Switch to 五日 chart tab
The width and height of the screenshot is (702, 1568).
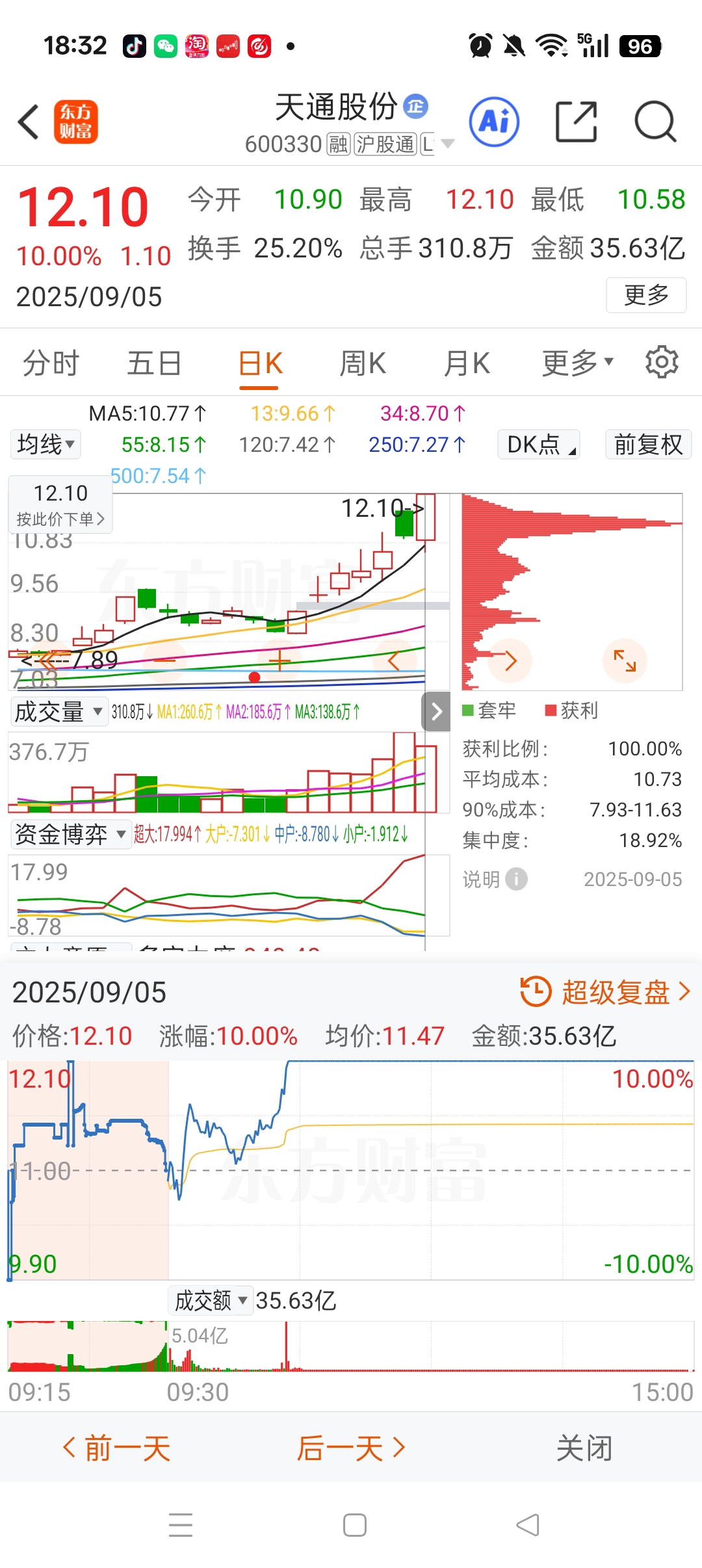coord(154,363)
